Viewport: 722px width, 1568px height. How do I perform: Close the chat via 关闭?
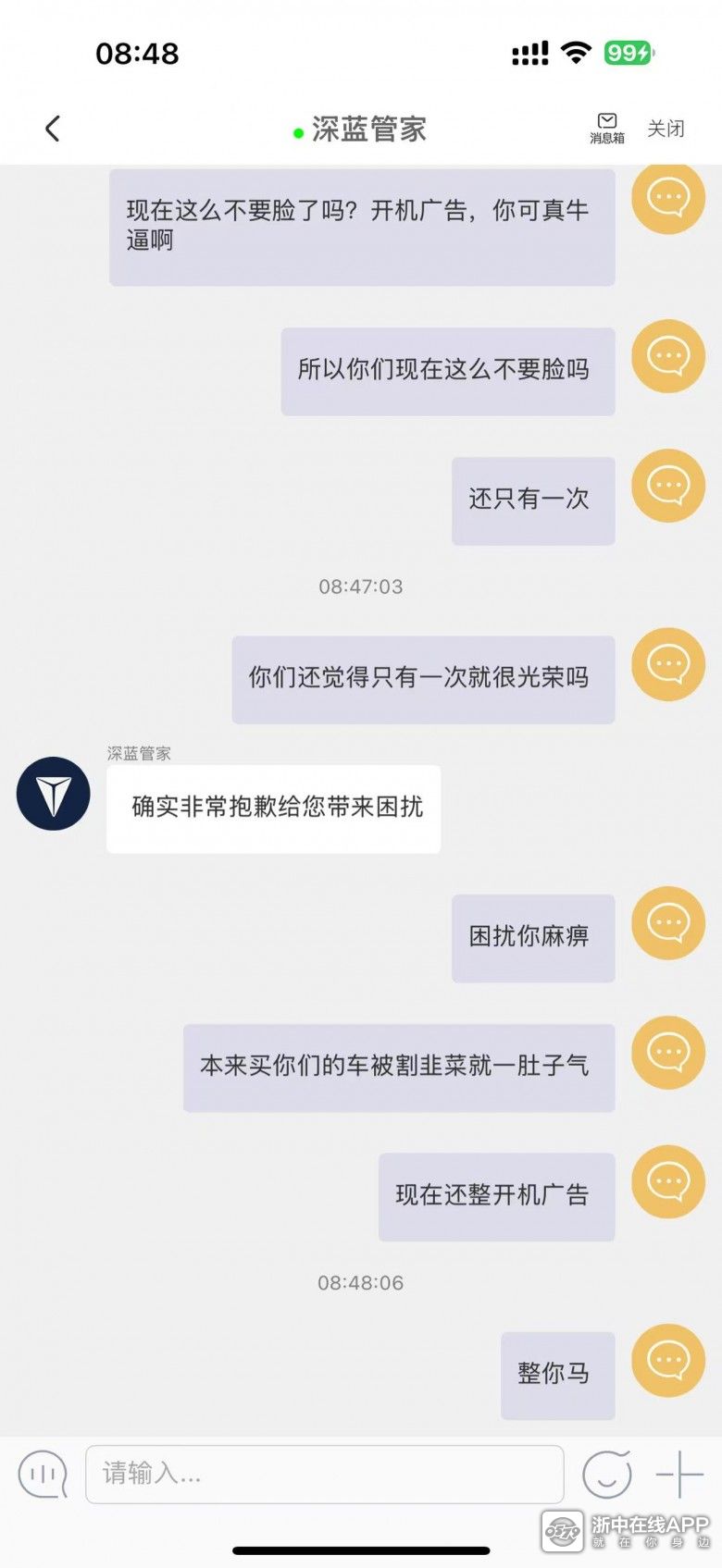coord(666,129)
